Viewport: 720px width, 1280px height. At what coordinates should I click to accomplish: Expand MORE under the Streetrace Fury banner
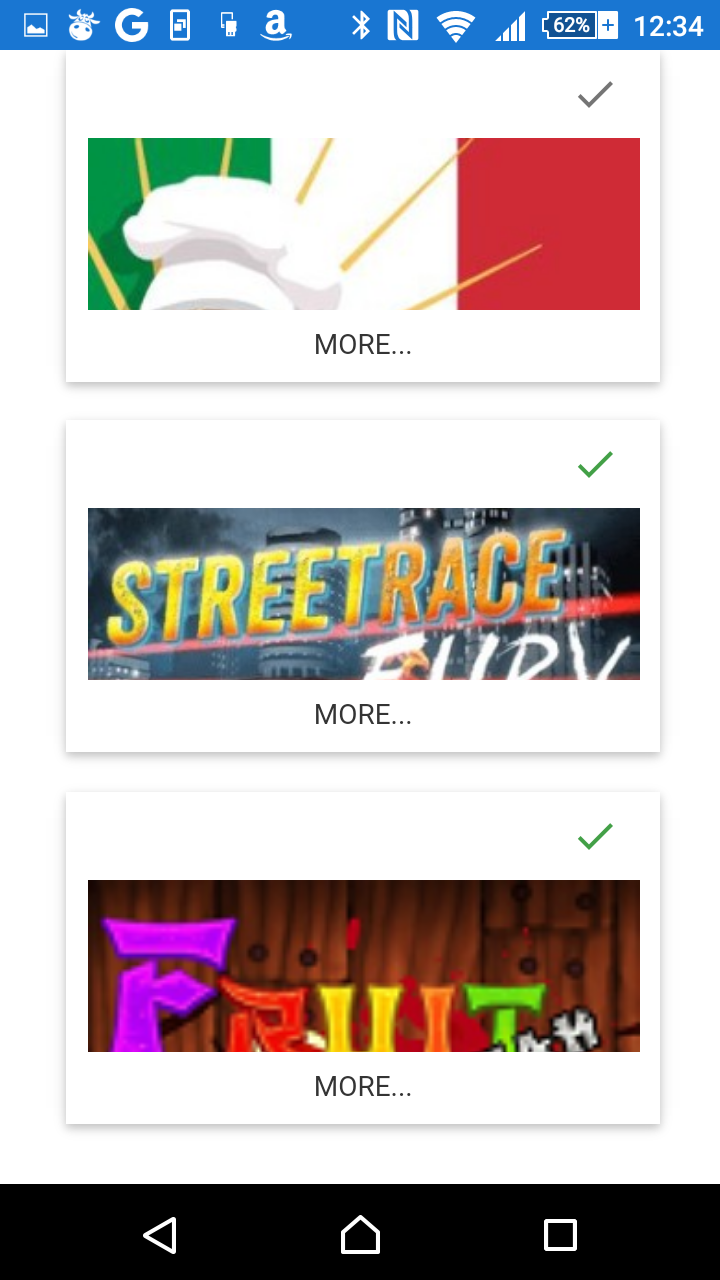tap(362, 714)
